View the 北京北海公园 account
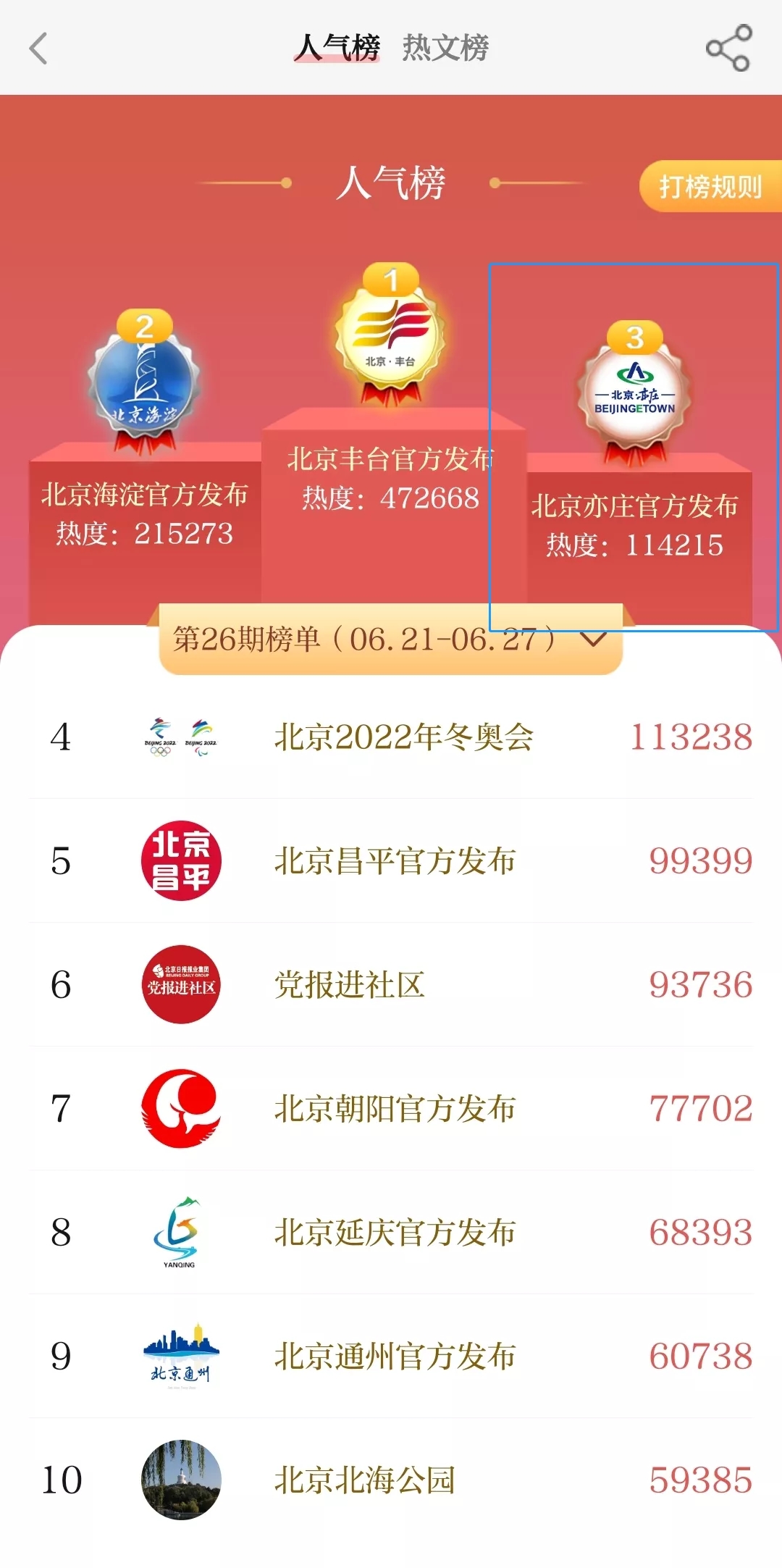The height and width of the screenshot is (1568, 782). [x=364, y=1480]
